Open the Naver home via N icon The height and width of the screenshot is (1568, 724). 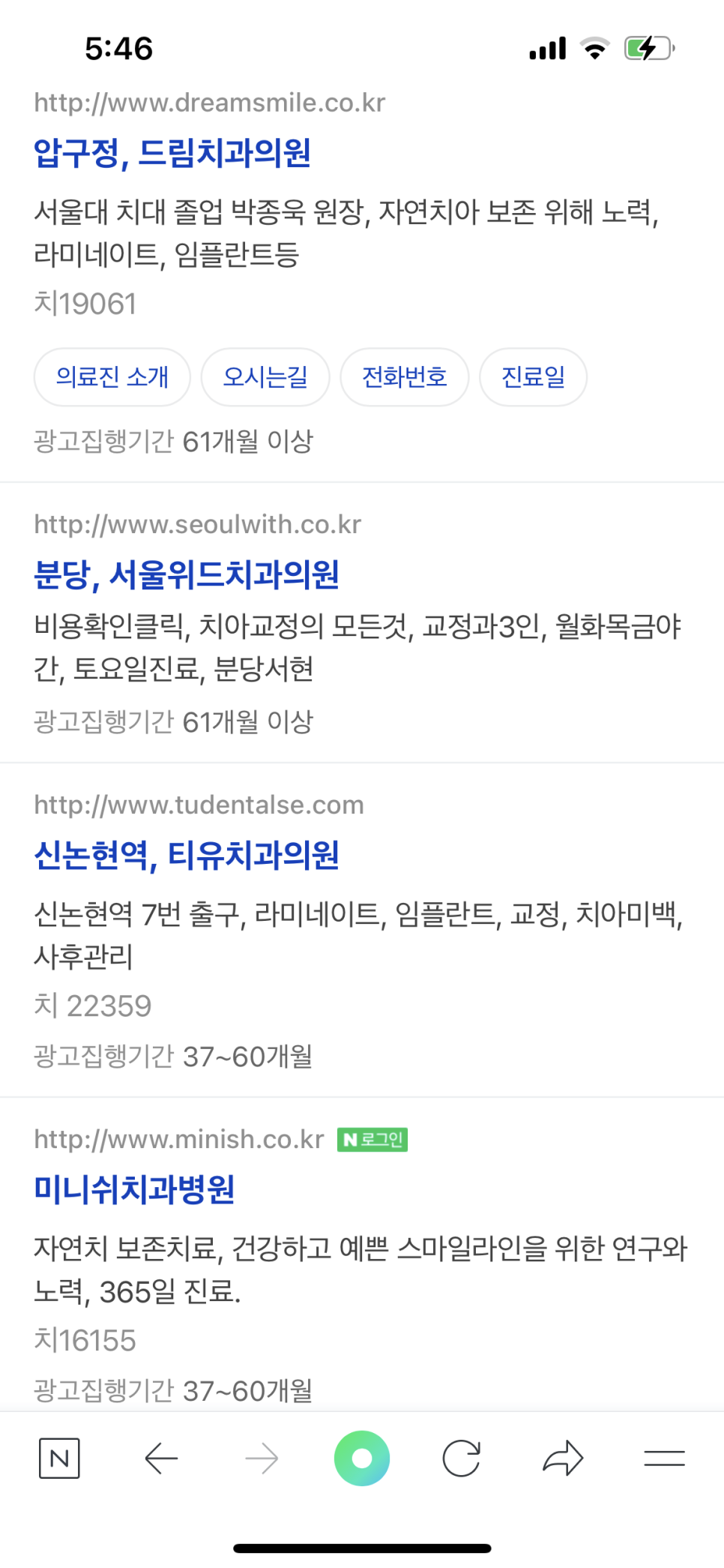tap(60, 1458)
